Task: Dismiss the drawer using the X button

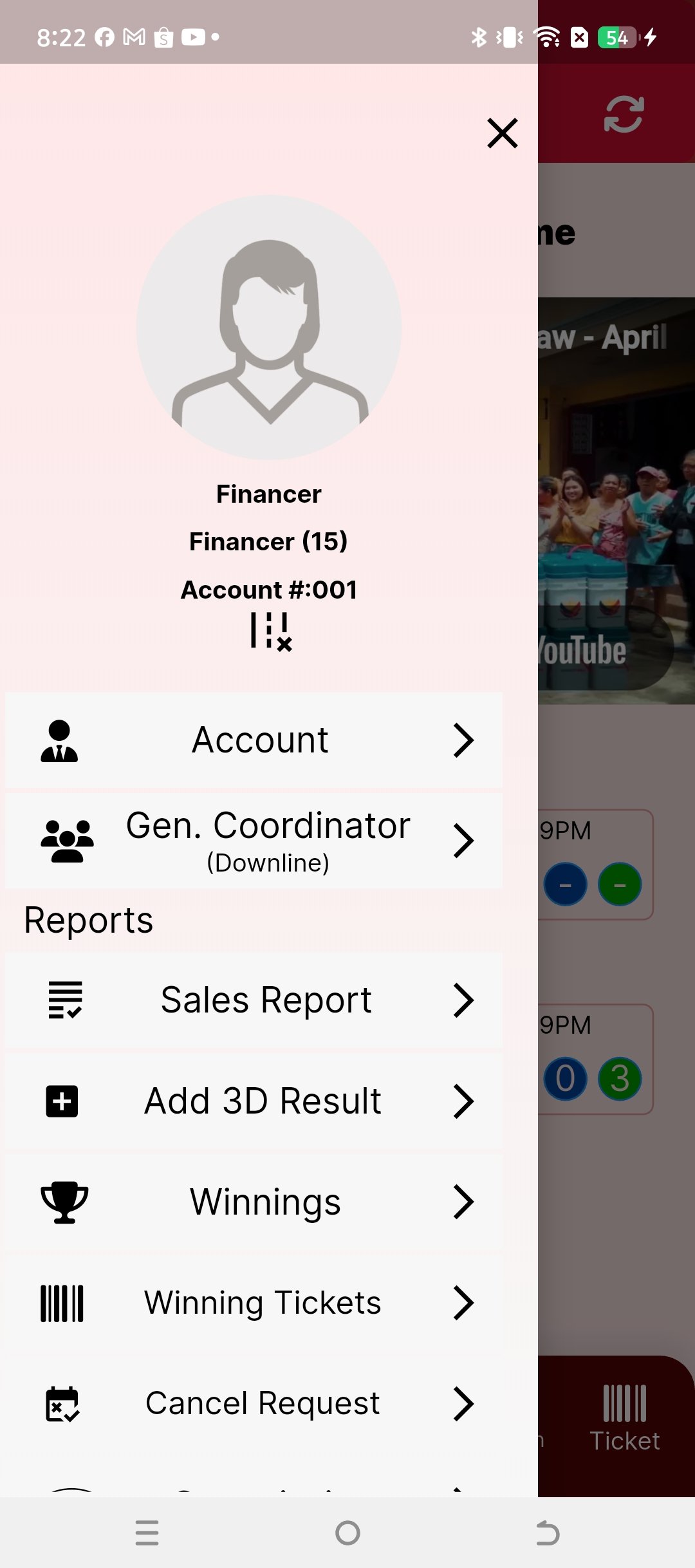Action: pos(502,134)
